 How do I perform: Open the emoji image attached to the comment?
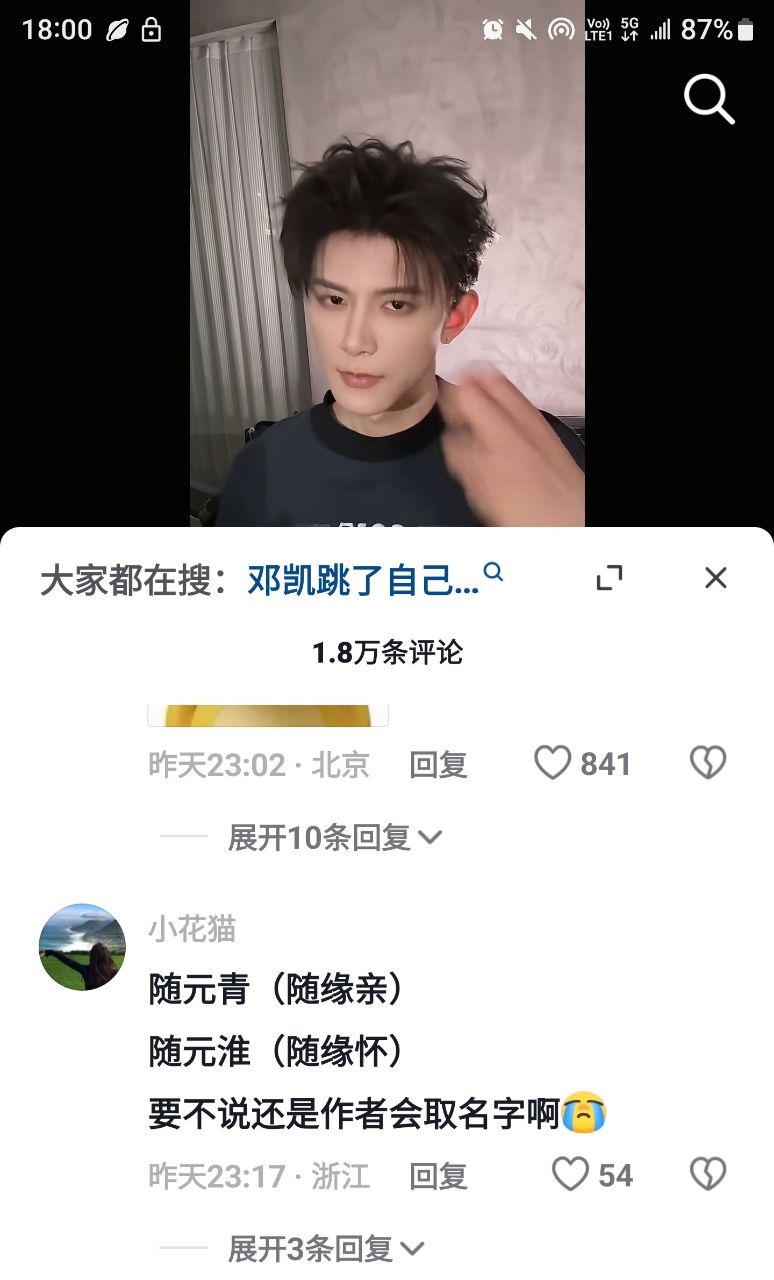coord(267,716)
